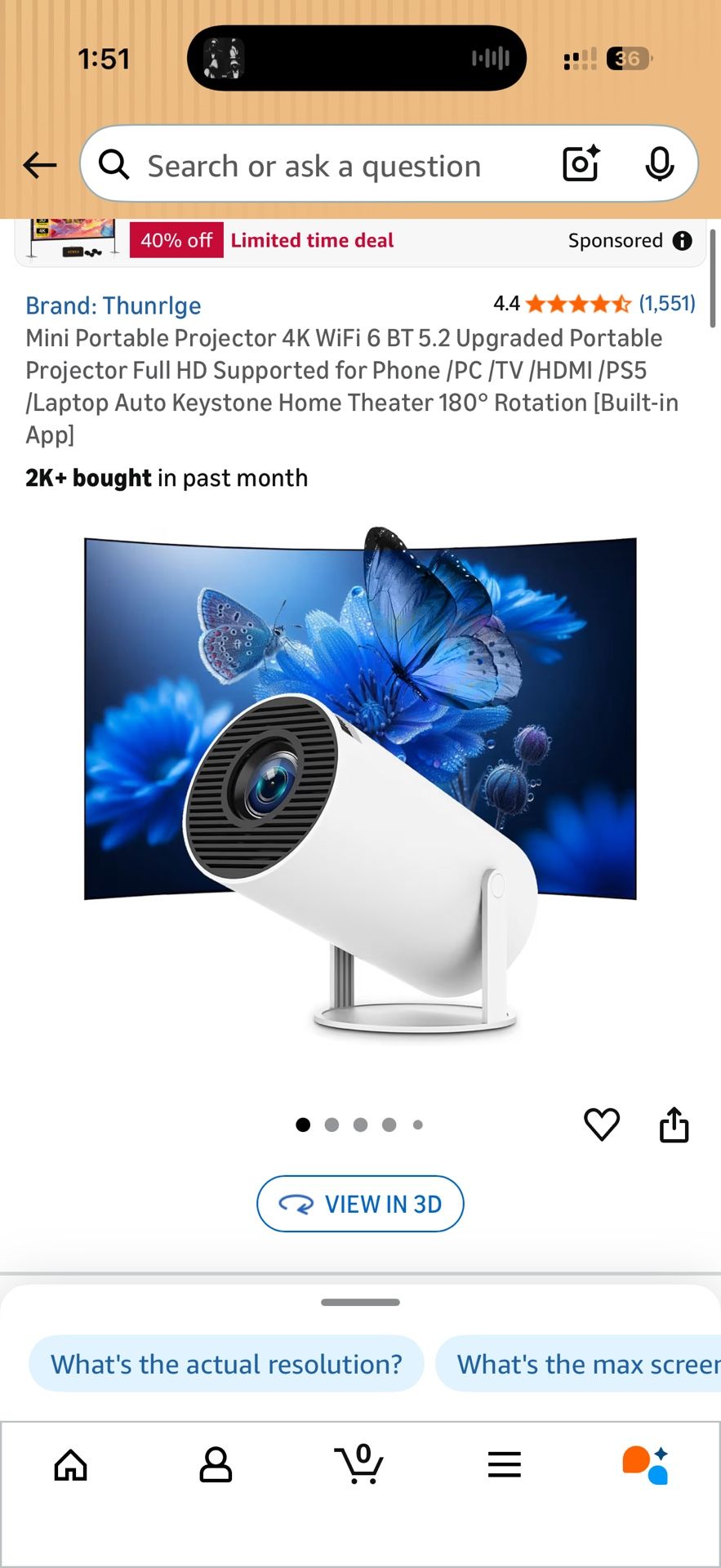Open camera search with the photo icon
This screenshot has width=721, height=1568.
pyautogui.click(x=580, y=164)
